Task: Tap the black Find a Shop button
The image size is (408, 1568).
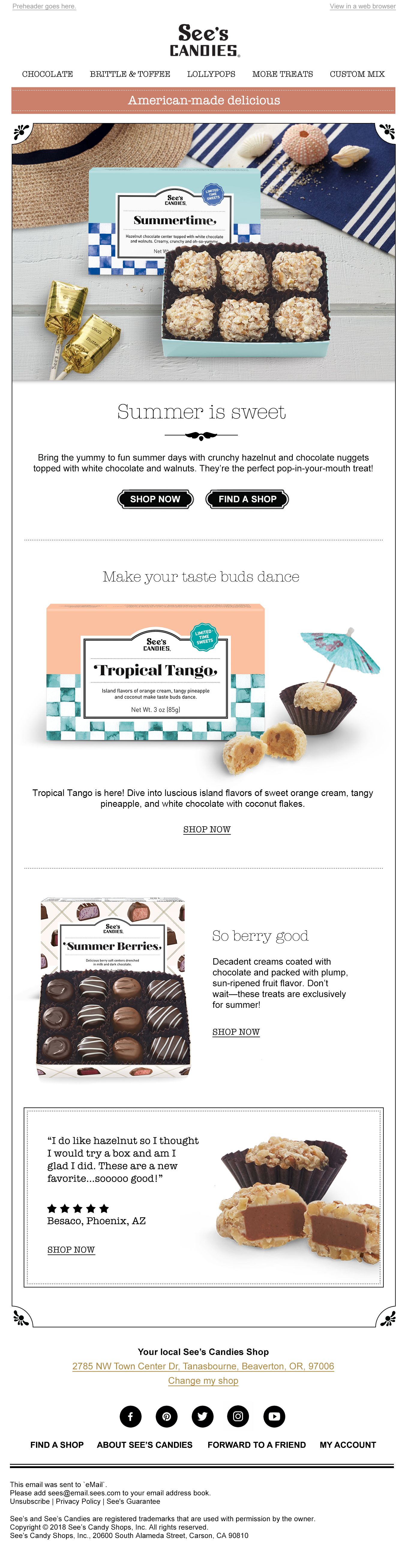Action: coord(247,499)
